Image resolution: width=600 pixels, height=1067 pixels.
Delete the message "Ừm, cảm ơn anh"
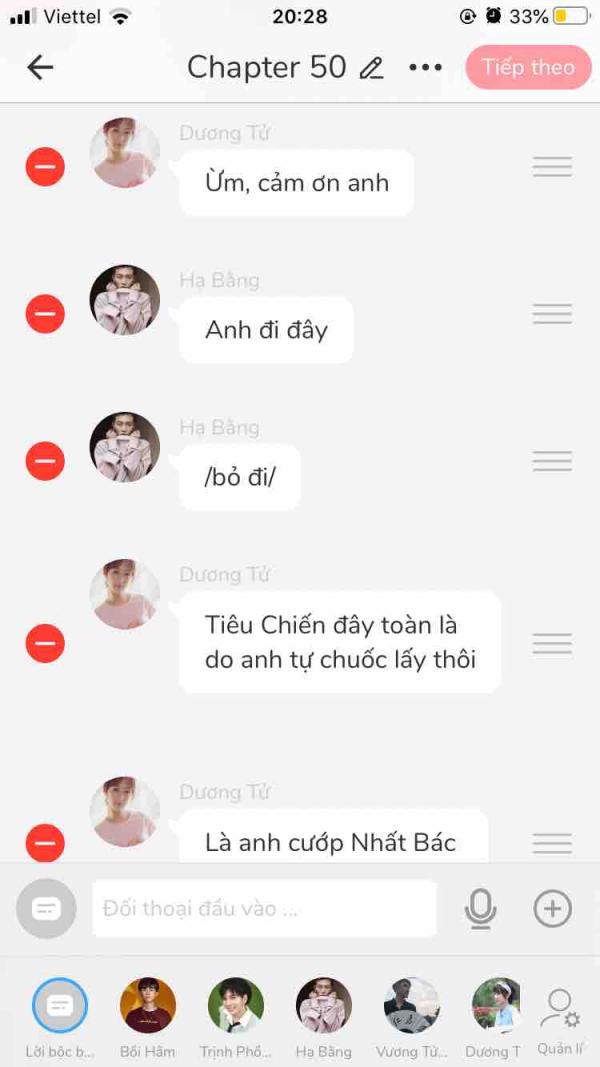(x=45, y=167)
